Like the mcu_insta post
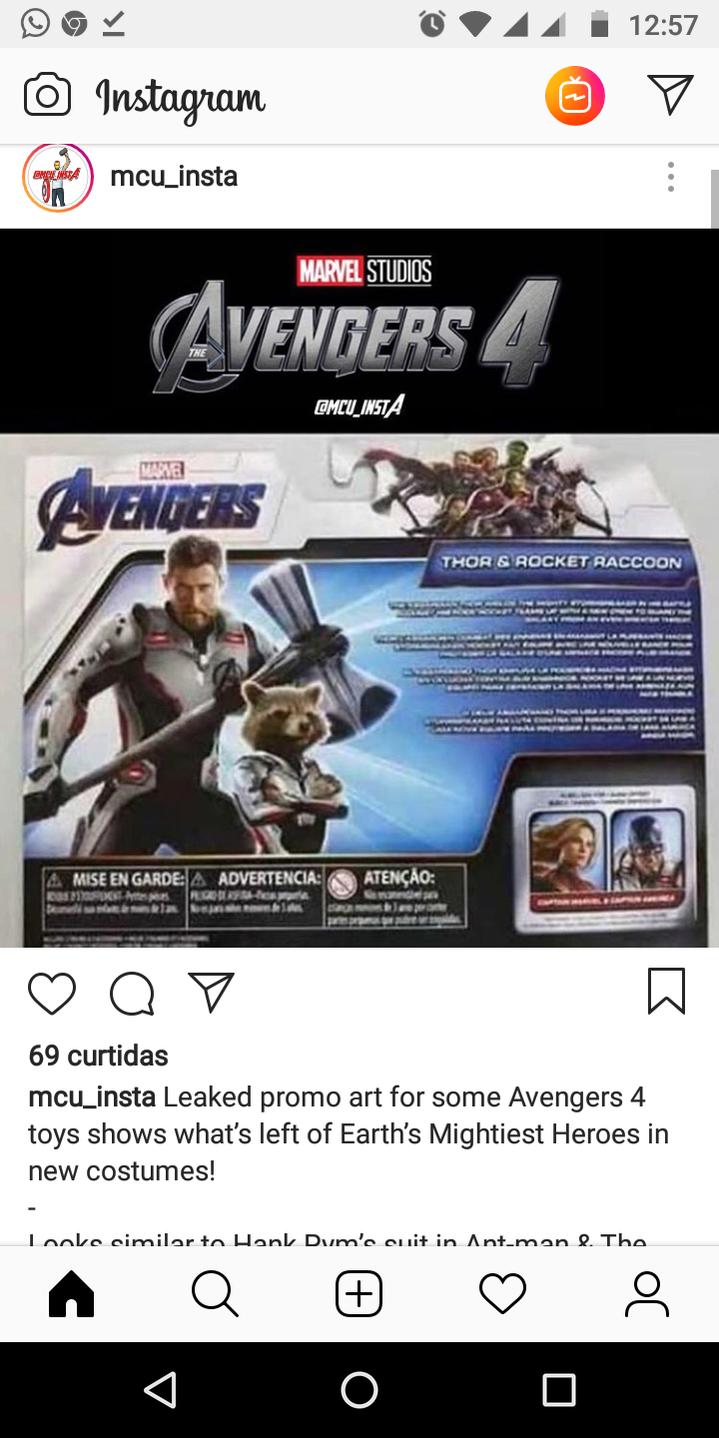Viewport: 719px width, 1438px height. click(x=52, y=992)
